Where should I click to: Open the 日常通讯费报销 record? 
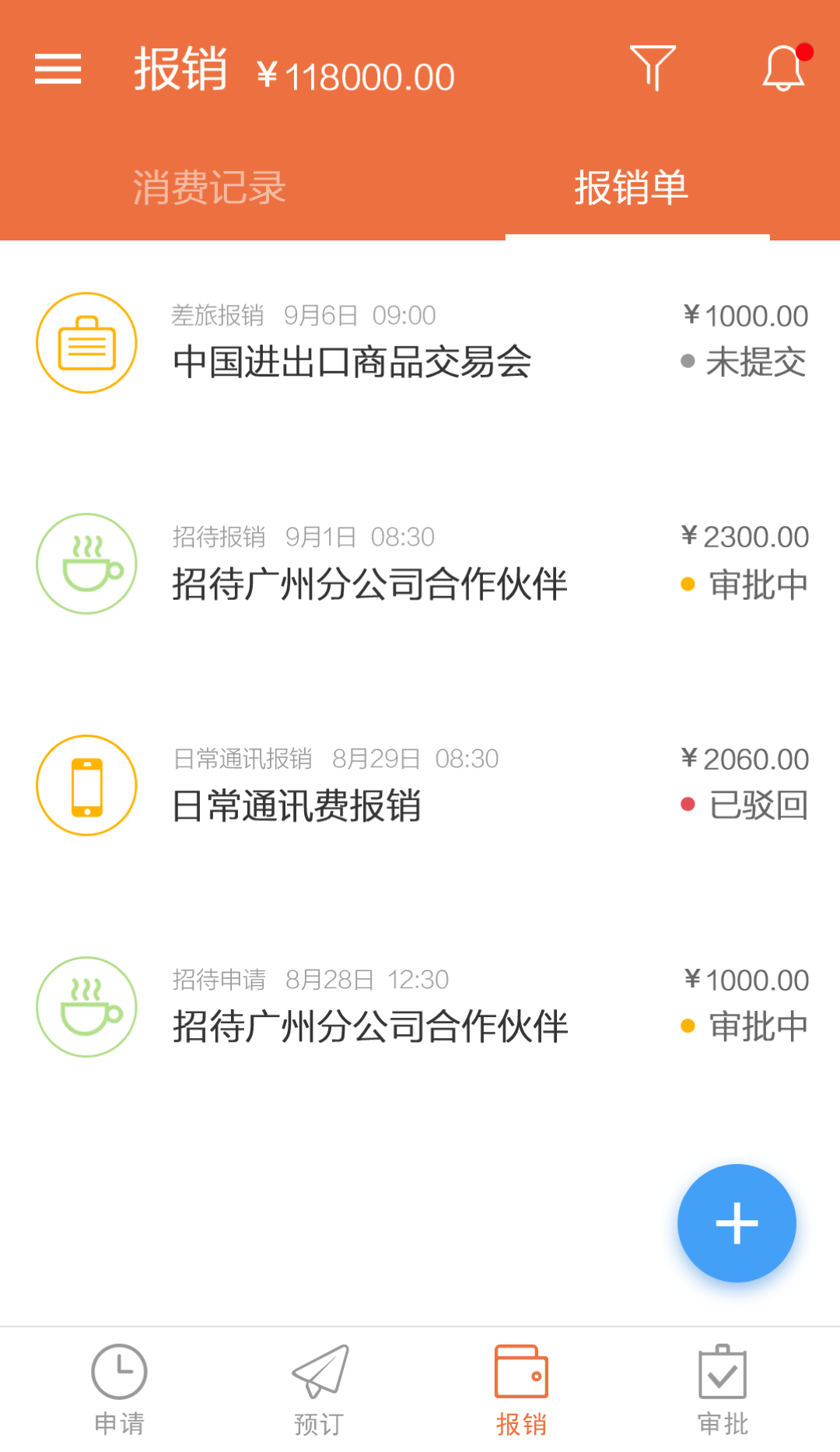pos(298,807)
